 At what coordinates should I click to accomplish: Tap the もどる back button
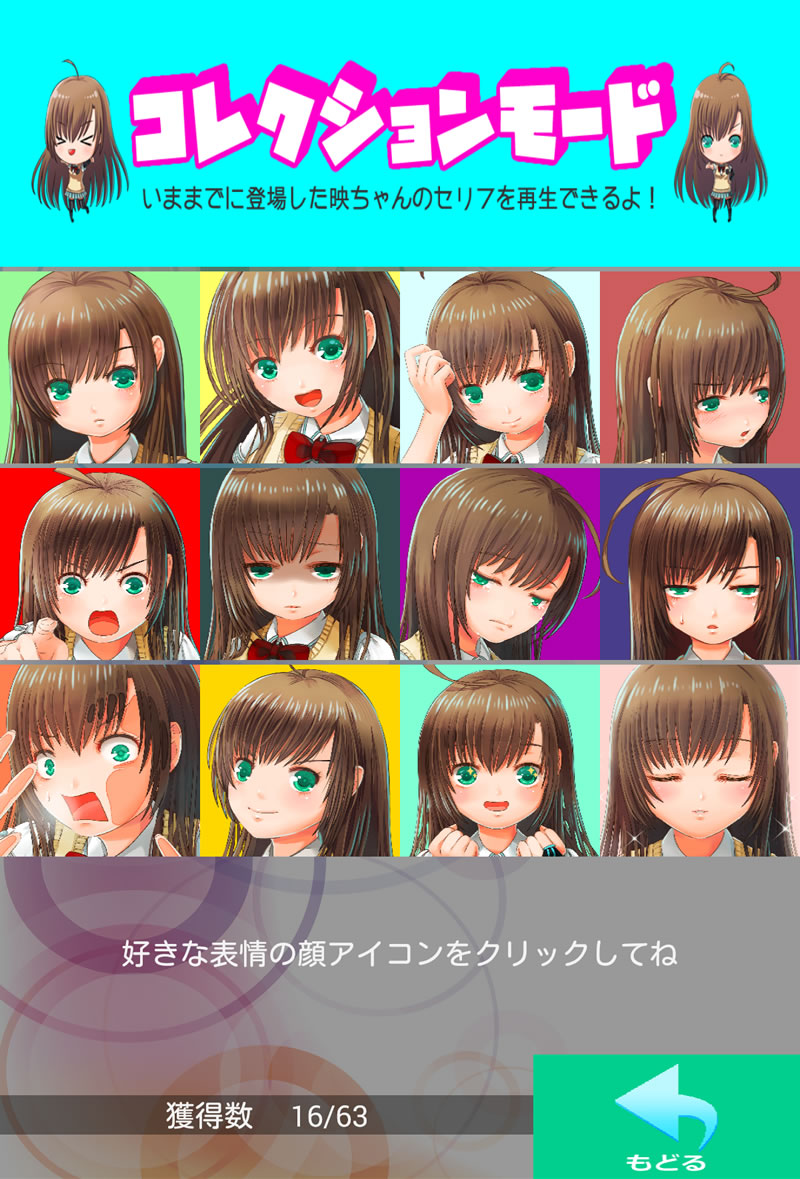coord(666,1116)
